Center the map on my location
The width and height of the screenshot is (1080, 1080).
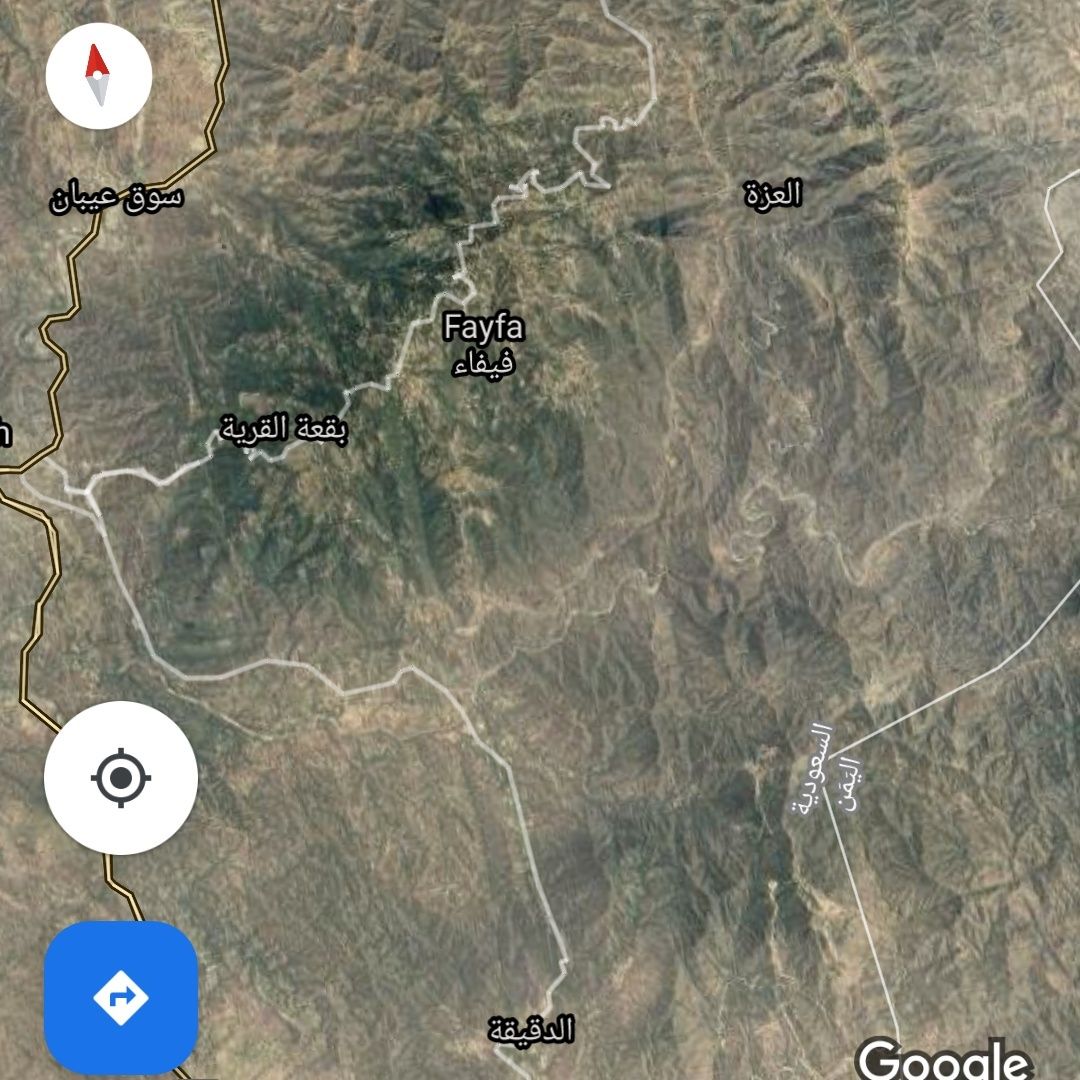pos(120,777)
